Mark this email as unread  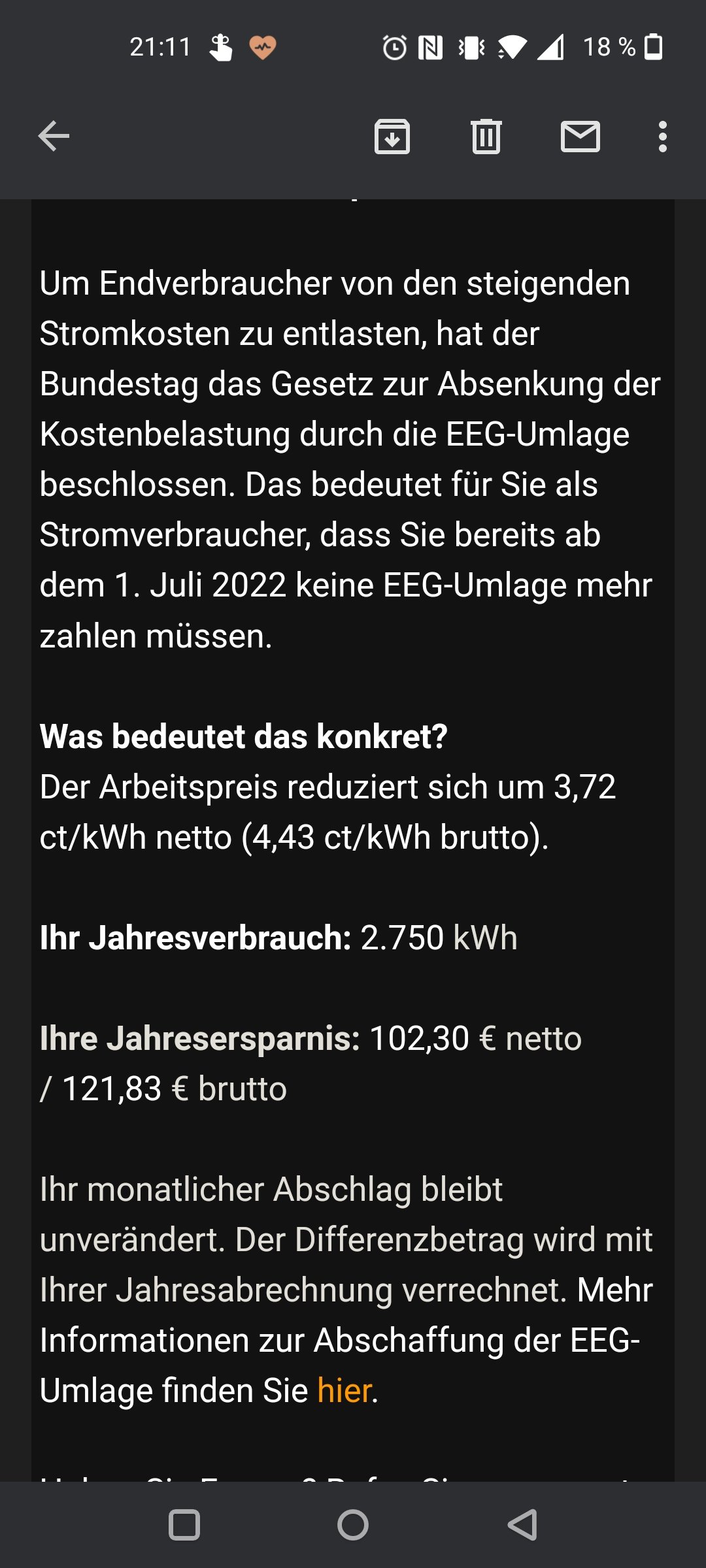(x=580, y=137)
